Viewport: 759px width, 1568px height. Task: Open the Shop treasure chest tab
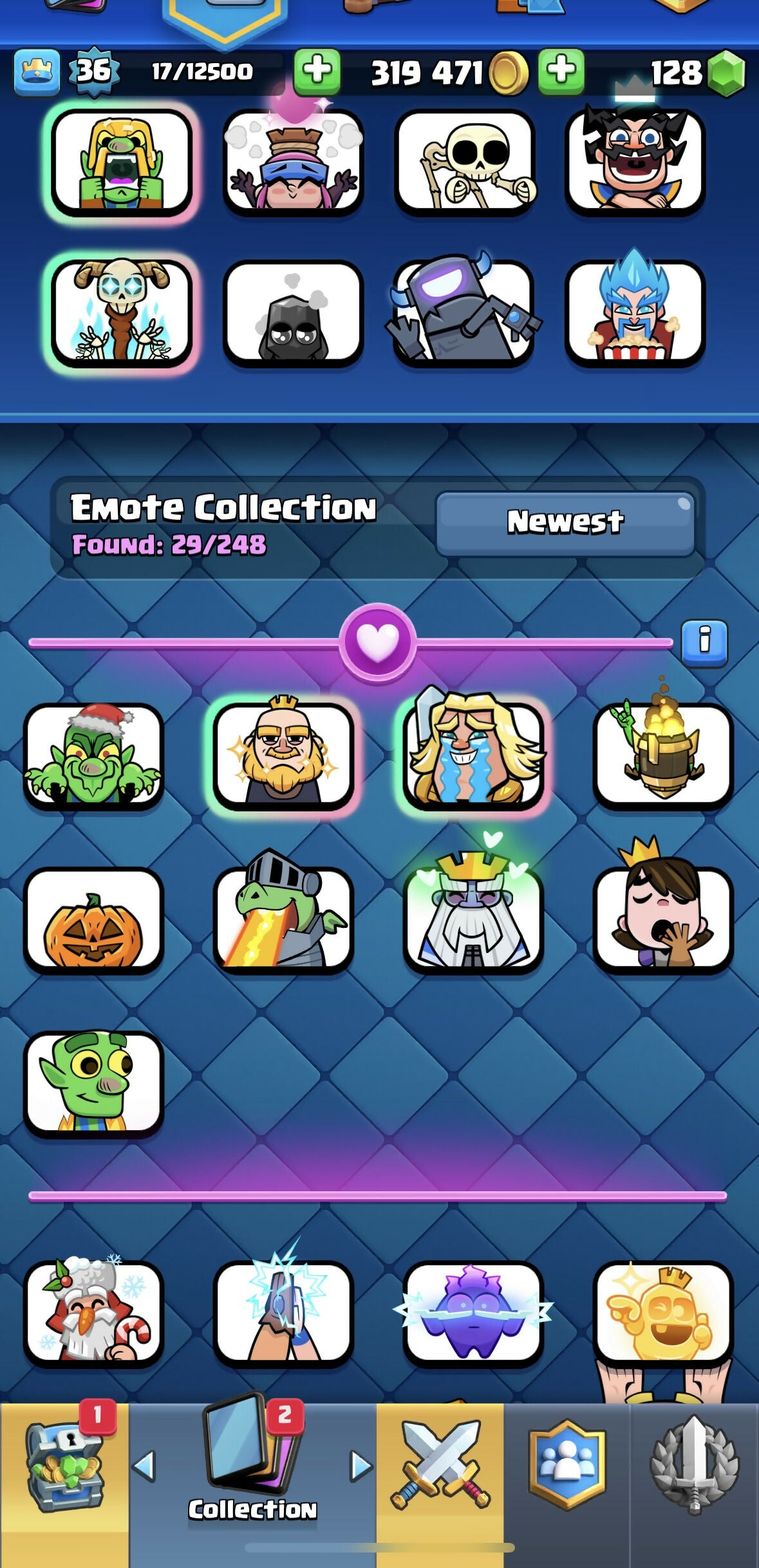pyautogui.click(x=63, y=1475)
